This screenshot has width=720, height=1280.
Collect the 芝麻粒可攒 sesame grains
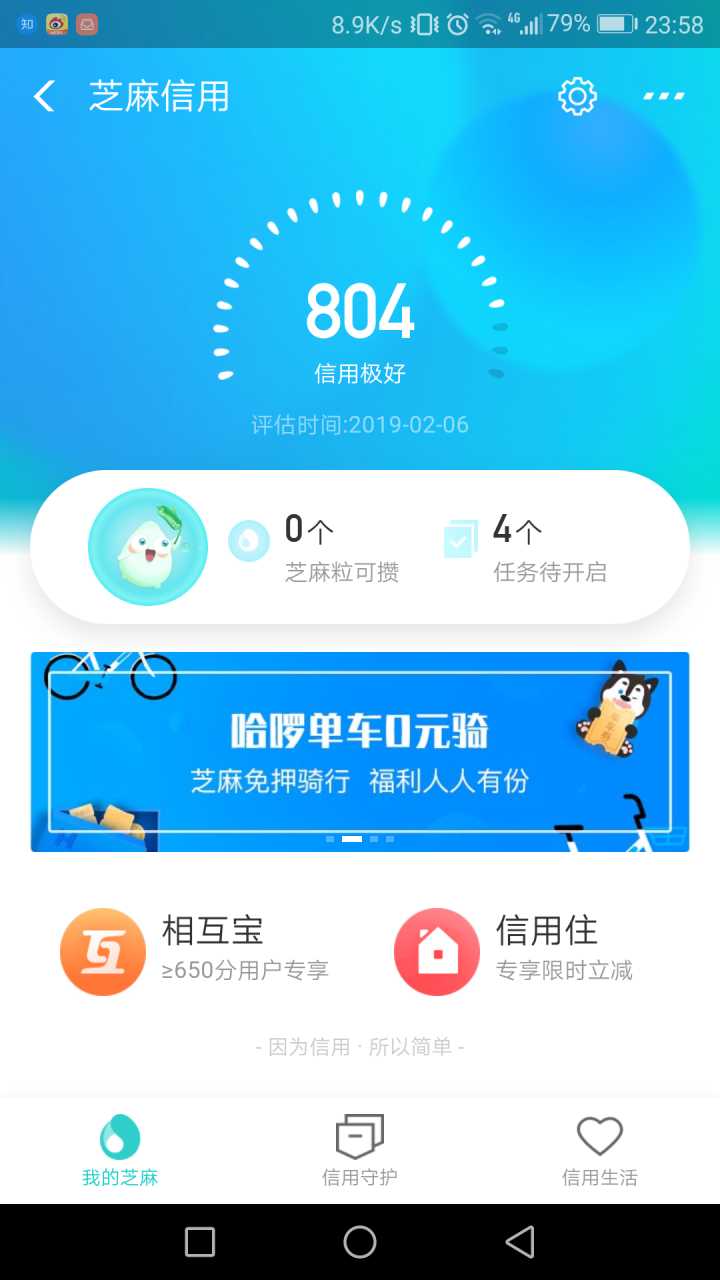coord(315,547)
